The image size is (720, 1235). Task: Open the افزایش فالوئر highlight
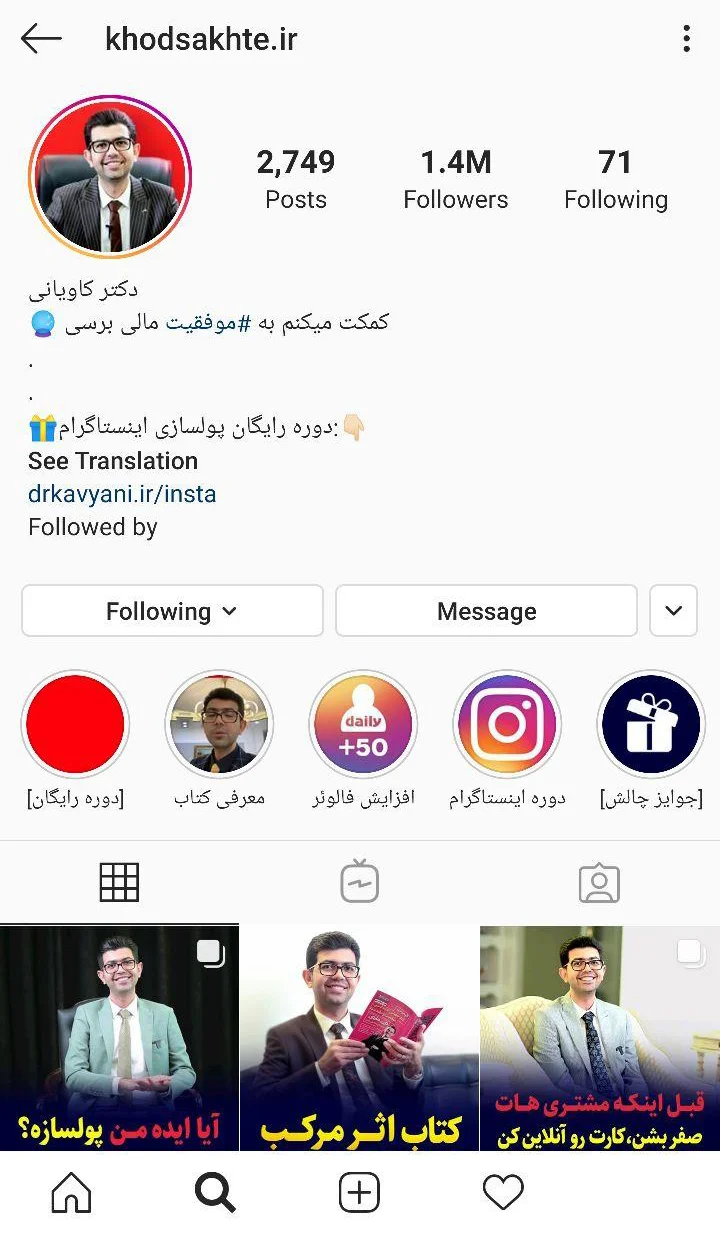coord(363,725)
